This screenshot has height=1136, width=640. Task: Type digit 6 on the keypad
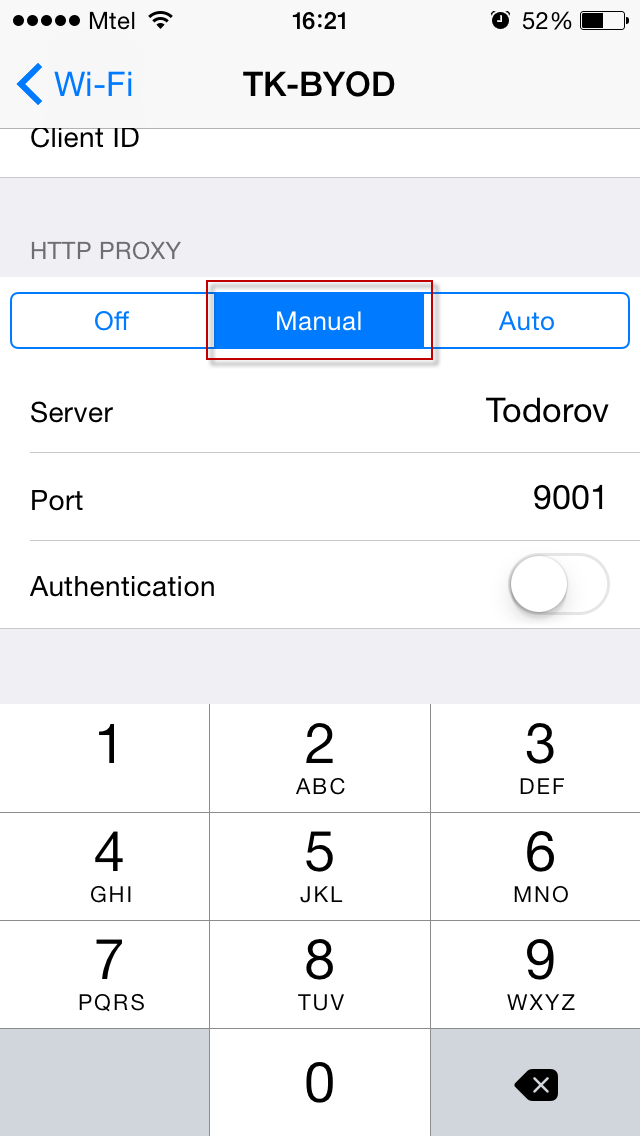pos(536,866)
